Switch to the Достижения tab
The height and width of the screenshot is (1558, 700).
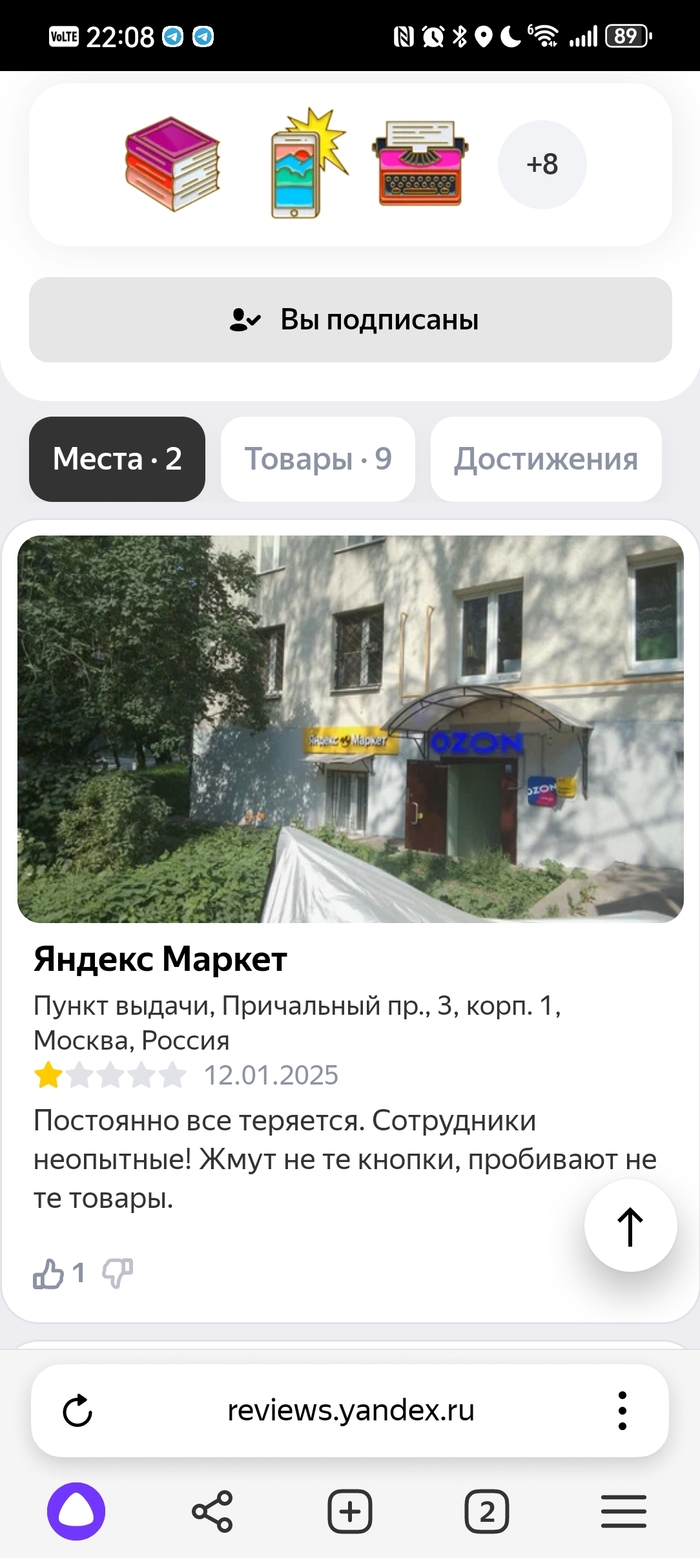pos(545,459)
